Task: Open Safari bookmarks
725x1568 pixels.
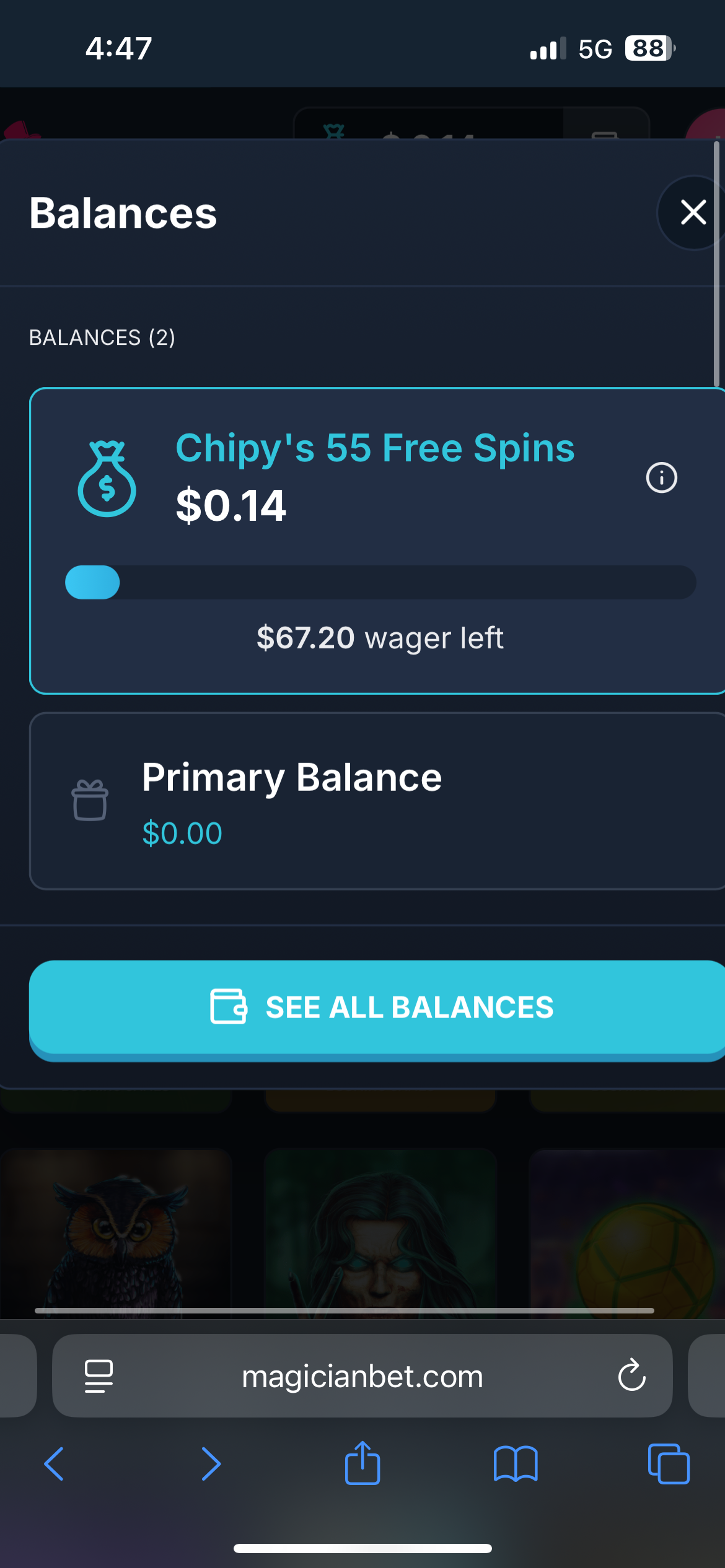Action: (516, 1464)
